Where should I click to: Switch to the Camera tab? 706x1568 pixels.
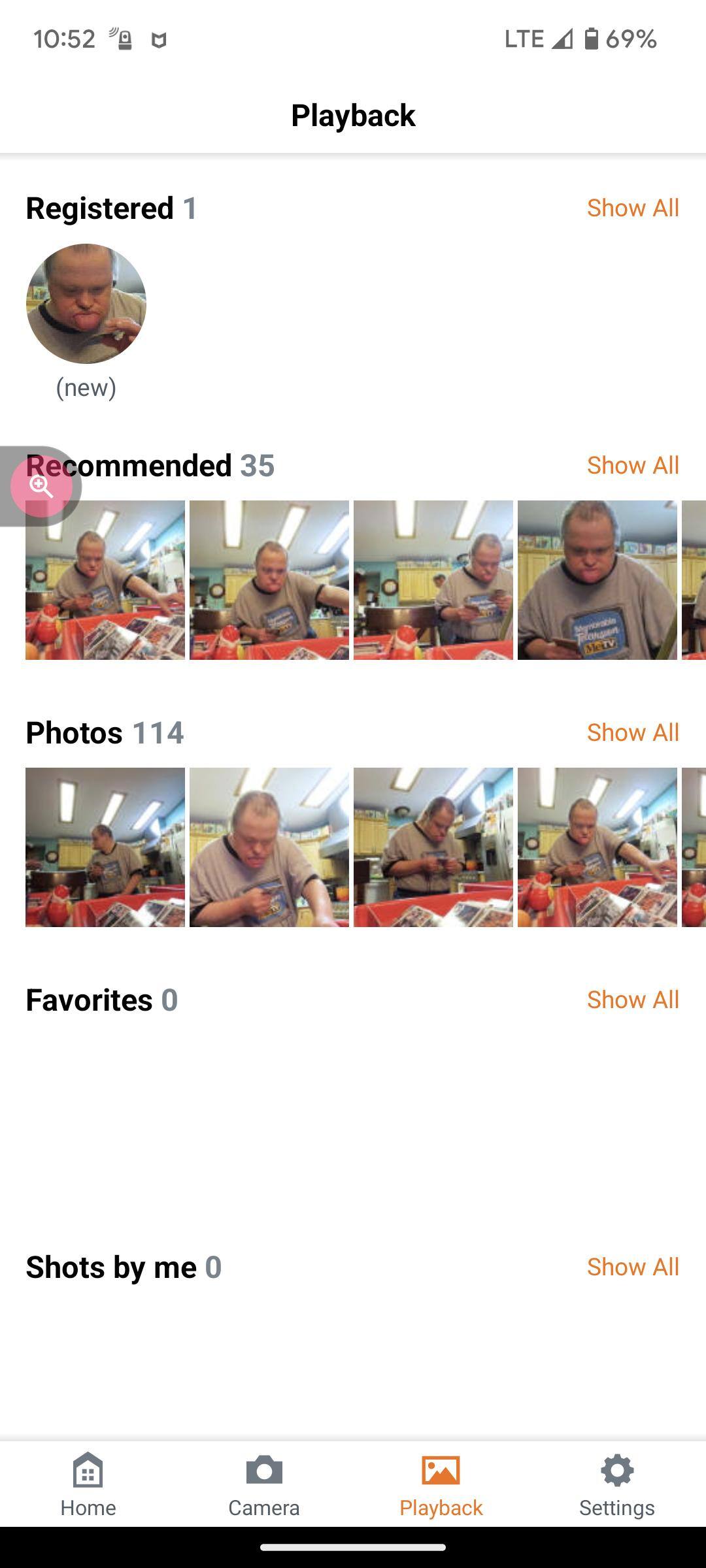[264, 1484]
